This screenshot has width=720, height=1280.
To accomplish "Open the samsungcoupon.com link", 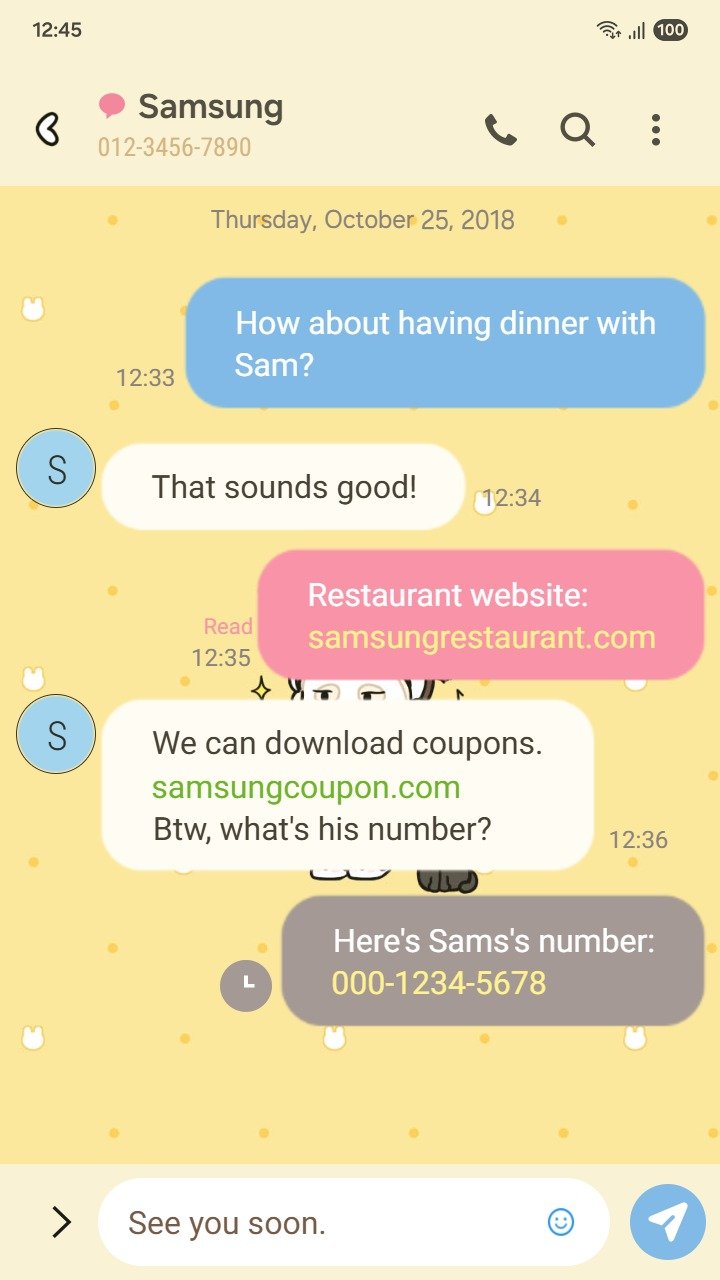I will pyautogui.click(x=306, y=787).
